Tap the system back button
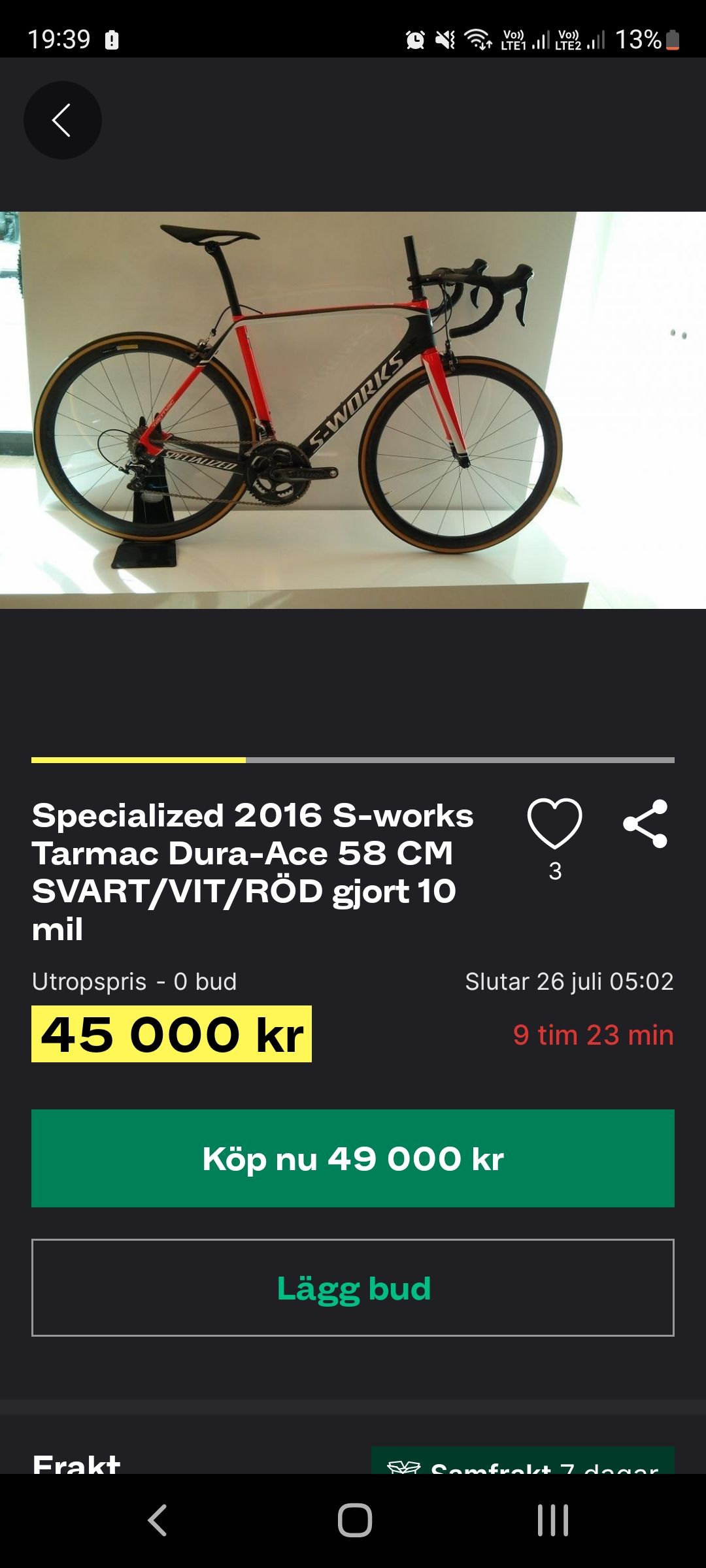This screenshot has width=706, height=1568. click(x=158, y=1520)
